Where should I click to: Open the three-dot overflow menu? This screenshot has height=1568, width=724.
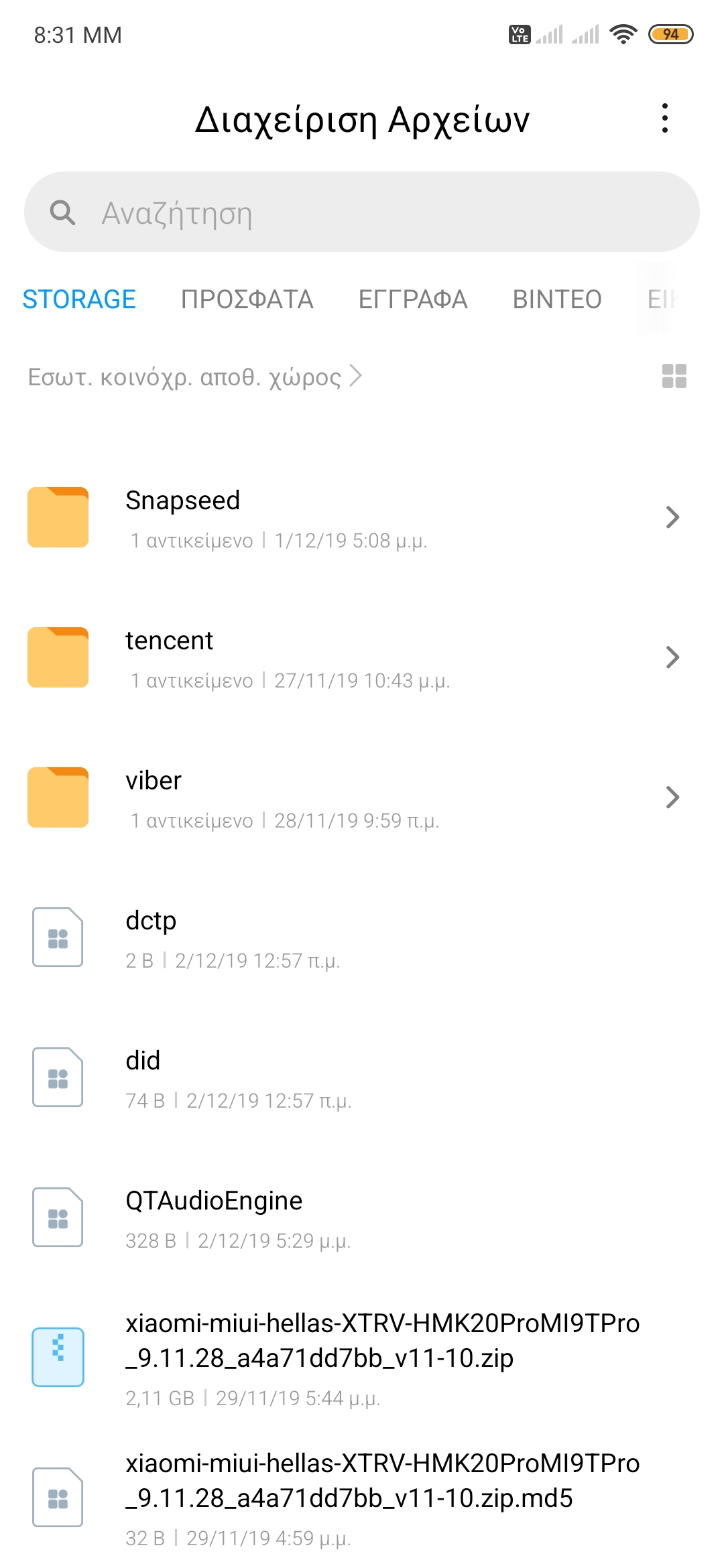point(664,119)
